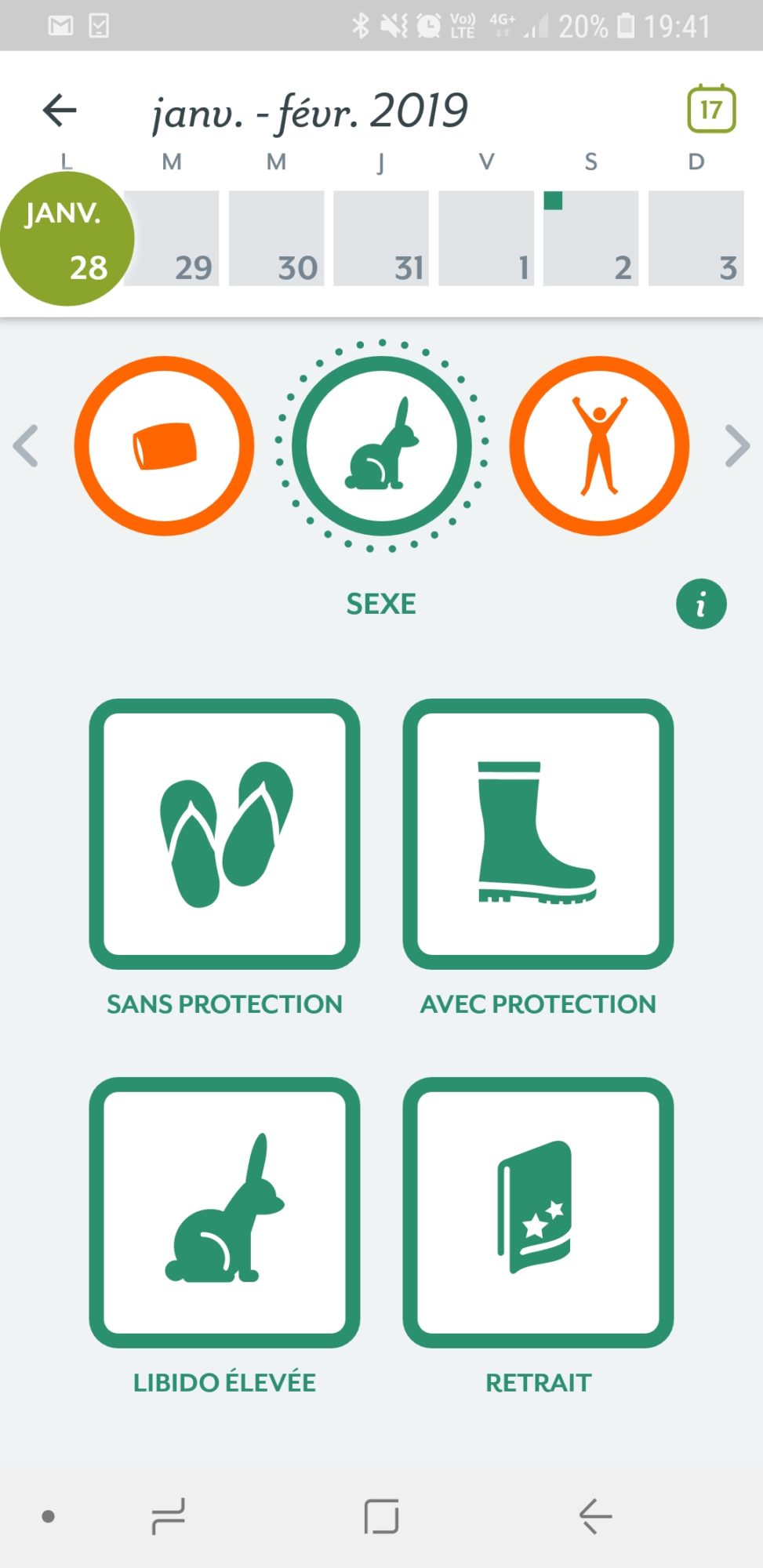Tap the selected rabbit Sexe category circle

382,446
